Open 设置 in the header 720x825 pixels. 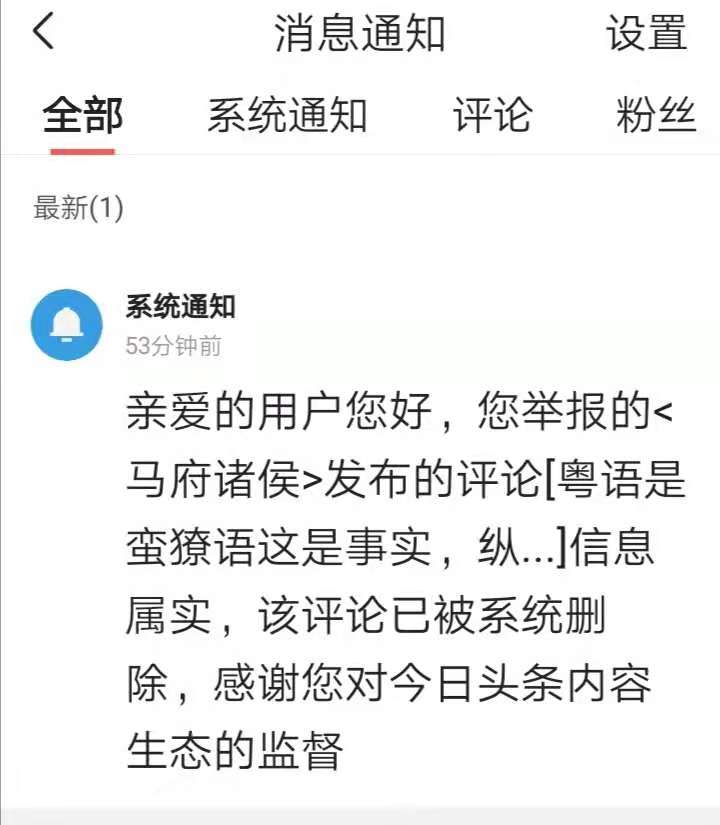[x=647, y=34]
